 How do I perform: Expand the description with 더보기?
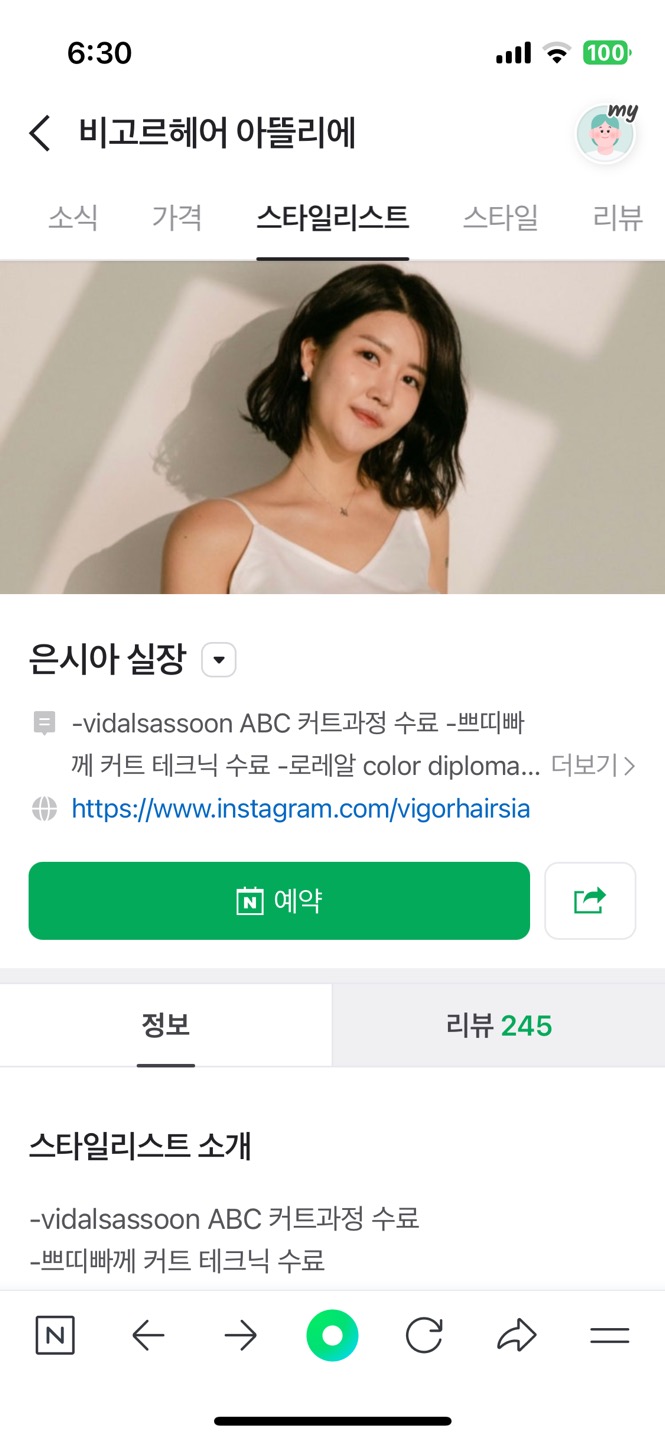click(592, 766)
